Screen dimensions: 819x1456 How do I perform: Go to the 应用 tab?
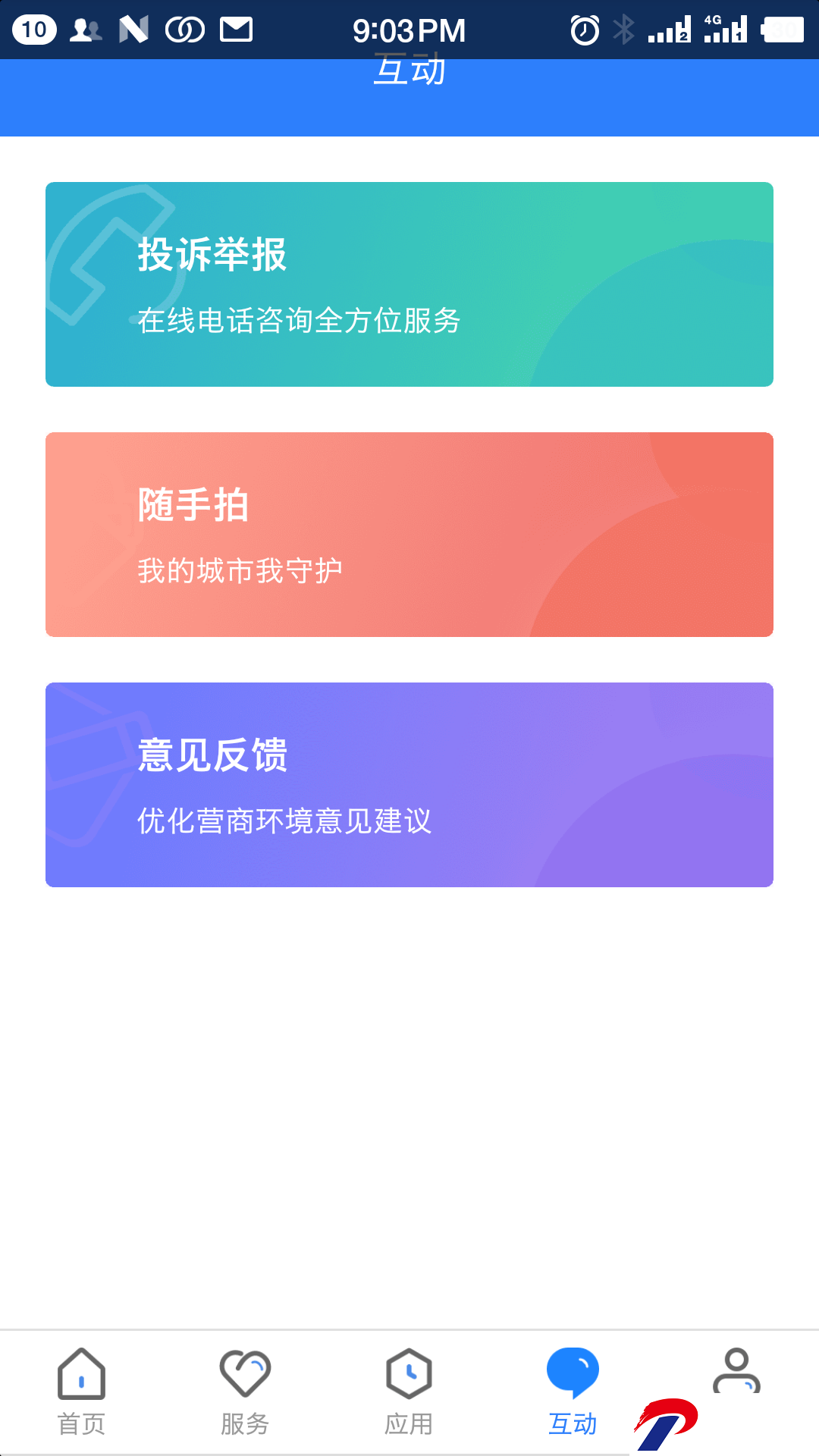[409, 1392]
